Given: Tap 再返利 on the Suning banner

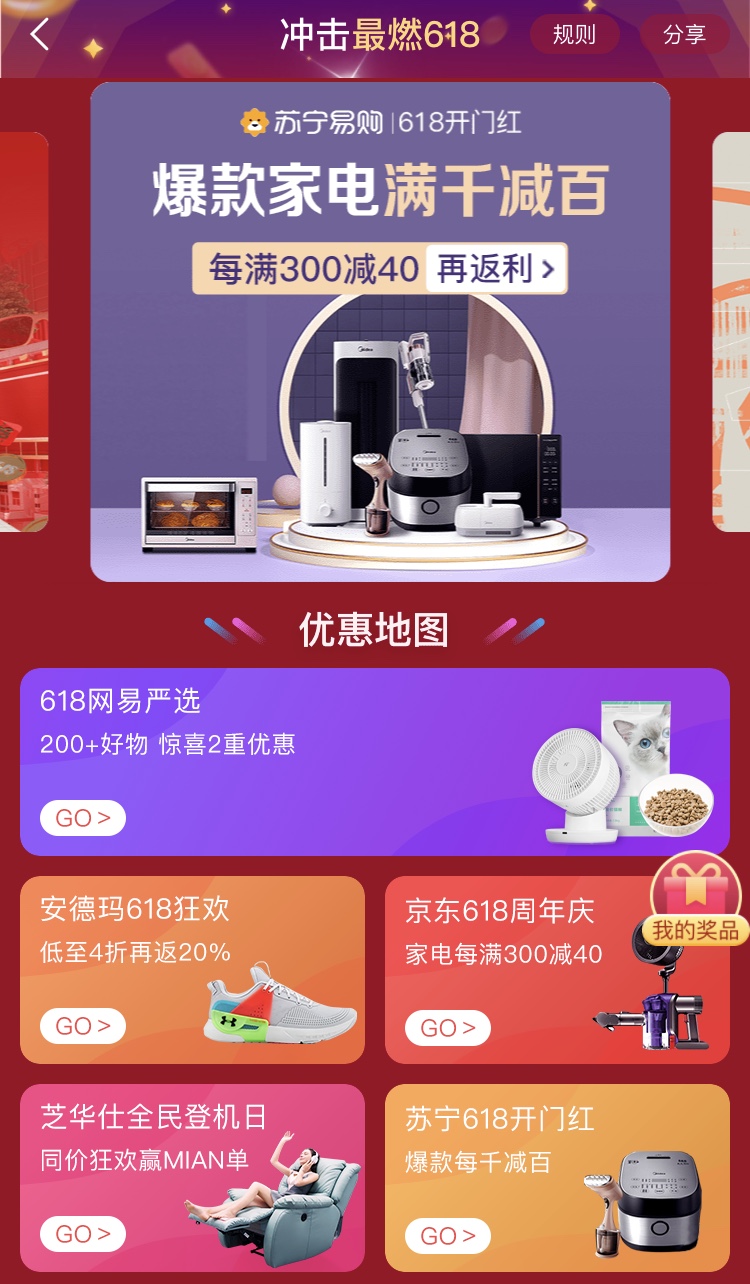Looking at the screenshot, I should pos(495,269).
